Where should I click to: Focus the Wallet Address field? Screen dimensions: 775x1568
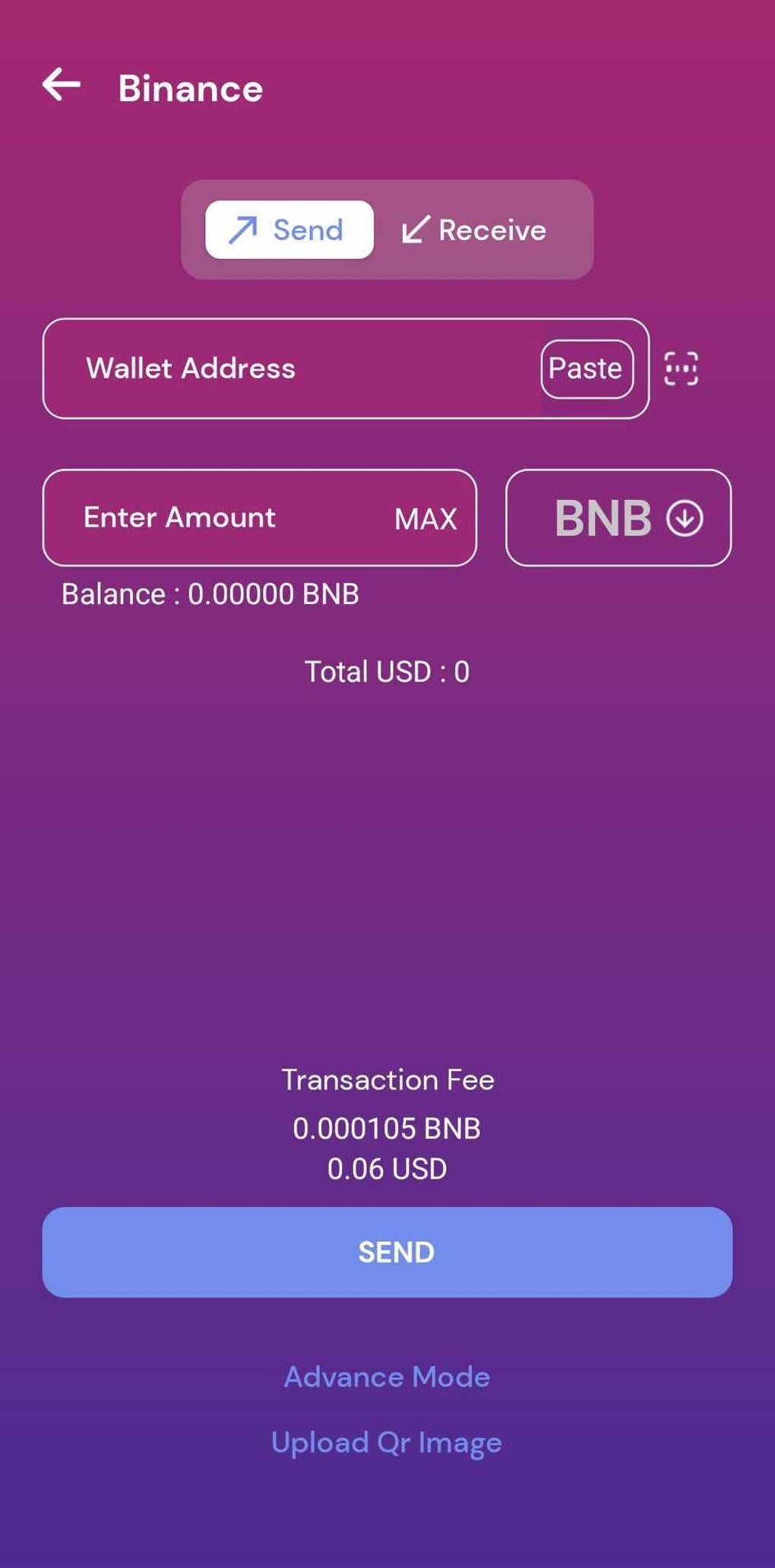click(x=289, y=369)
